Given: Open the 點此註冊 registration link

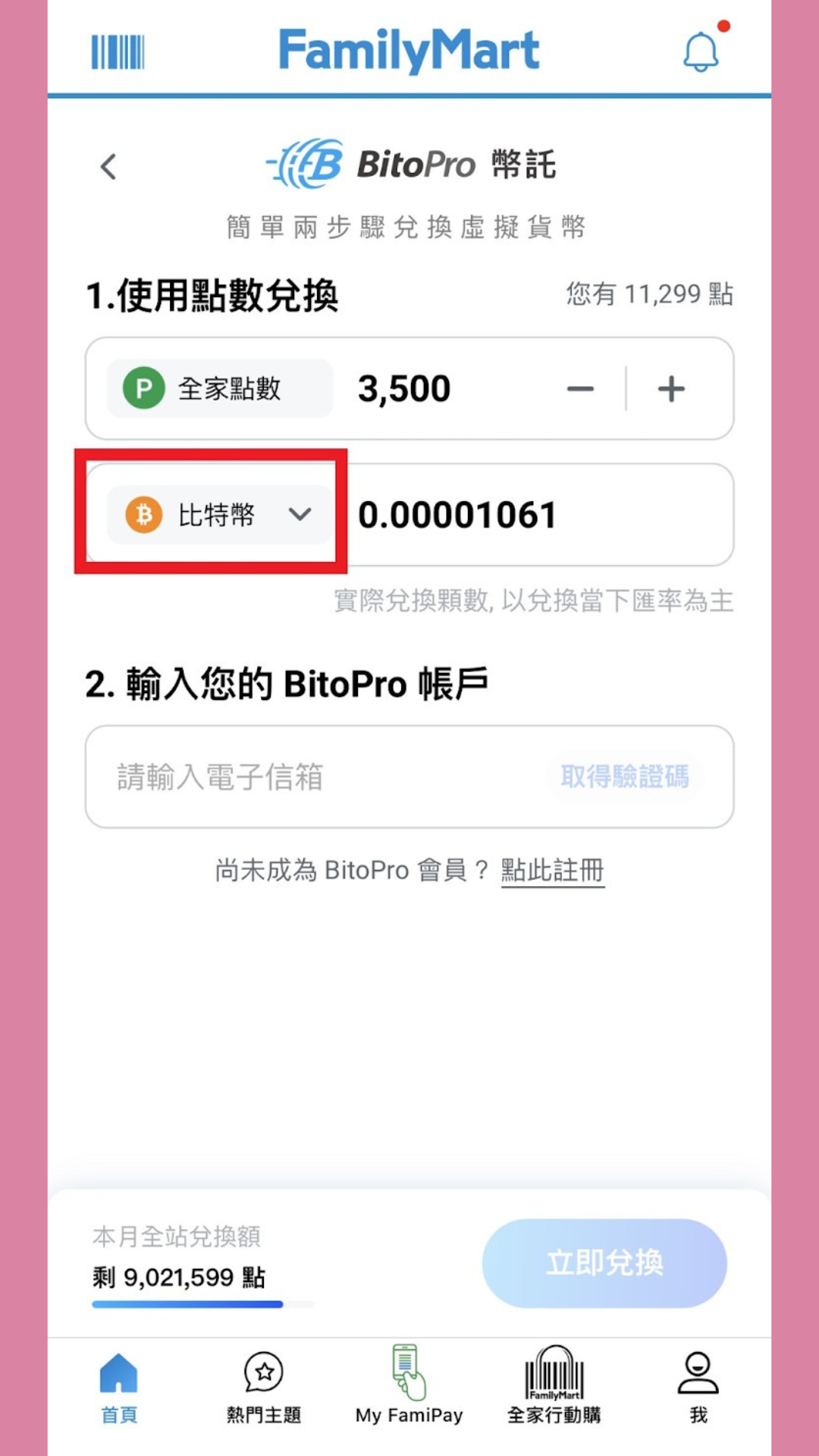Looking at the screenshot, I should click(552, 871).
